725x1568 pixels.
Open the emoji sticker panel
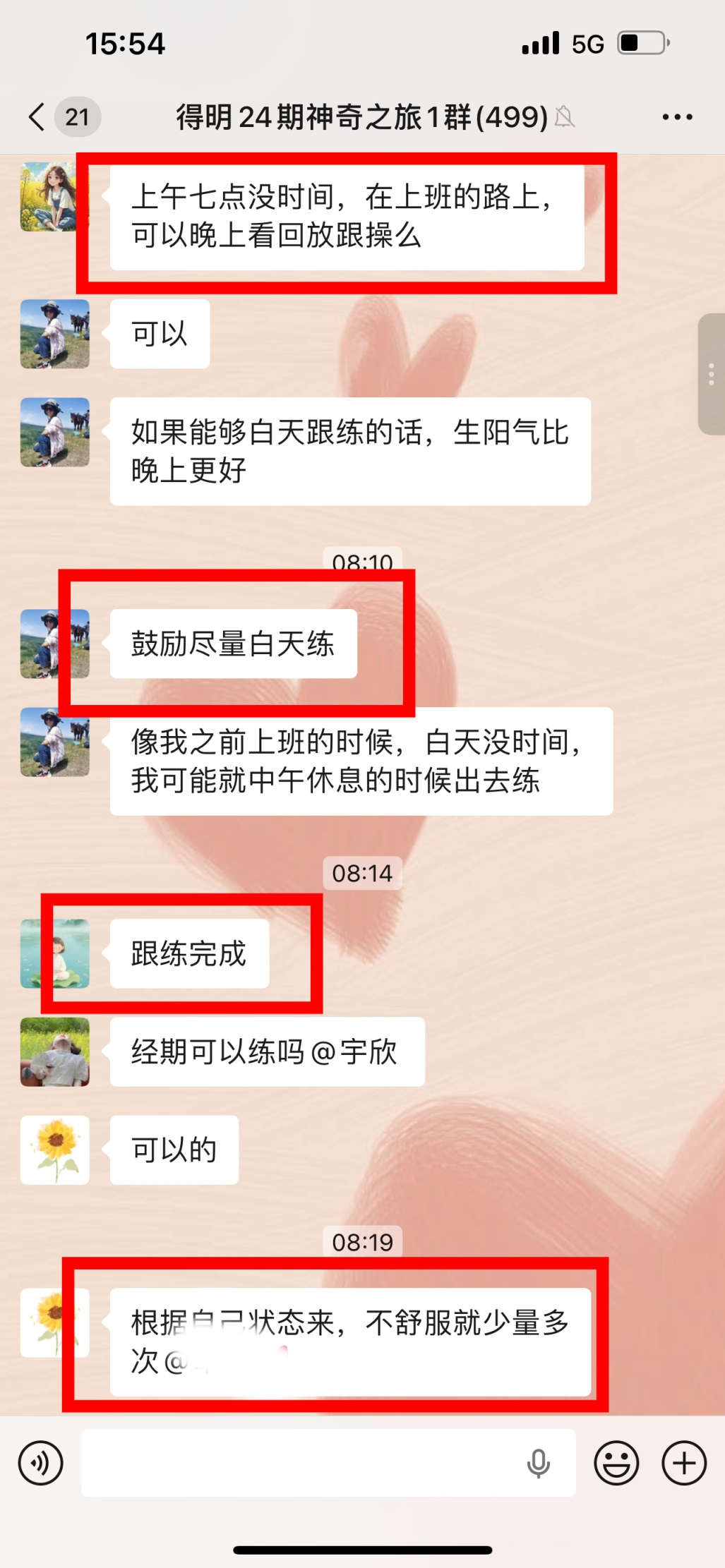tap(616, 1463)
